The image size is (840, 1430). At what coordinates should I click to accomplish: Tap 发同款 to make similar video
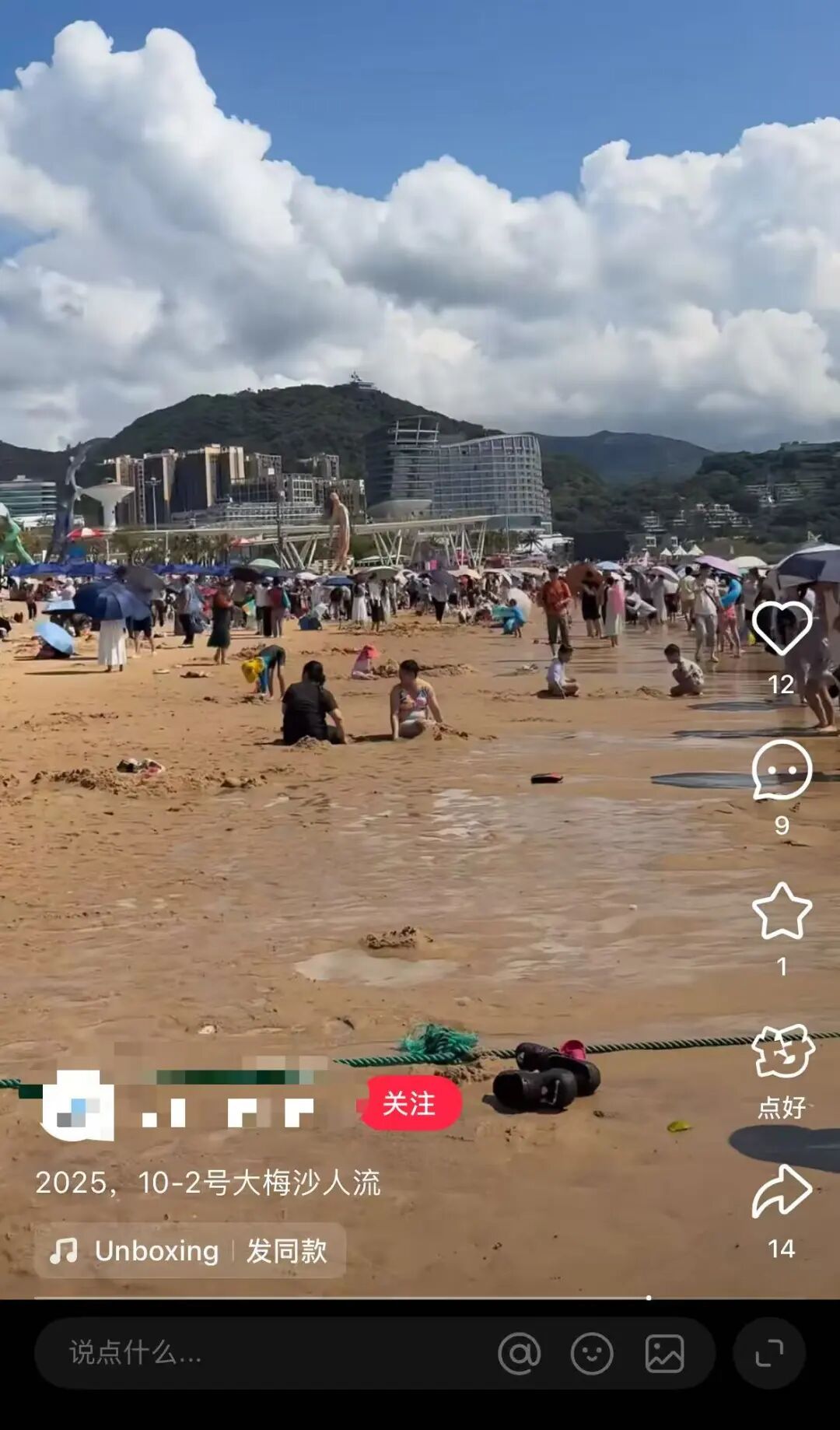287,1250
